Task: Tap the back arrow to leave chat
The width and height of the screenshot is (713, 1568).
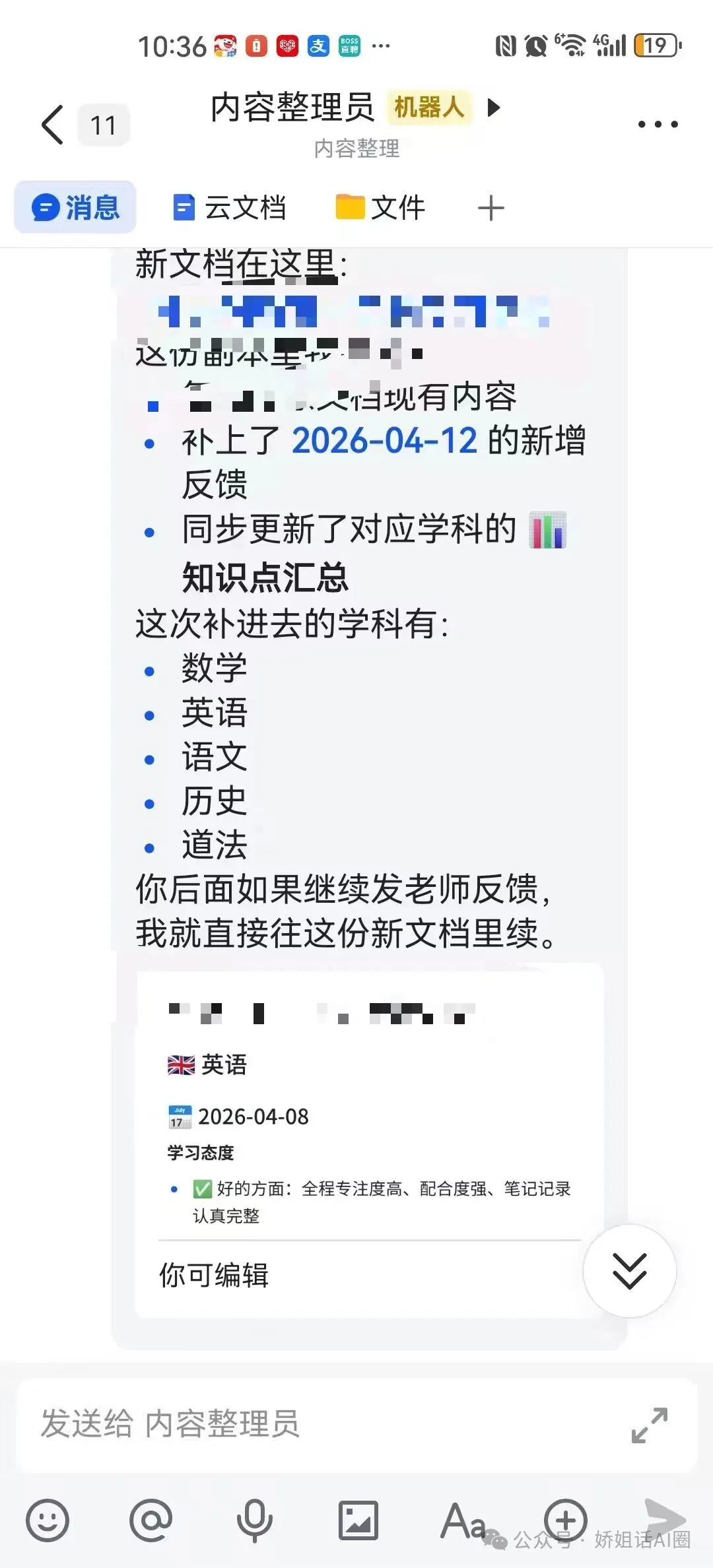Action: pyautogui.click(x=51, y=124)
